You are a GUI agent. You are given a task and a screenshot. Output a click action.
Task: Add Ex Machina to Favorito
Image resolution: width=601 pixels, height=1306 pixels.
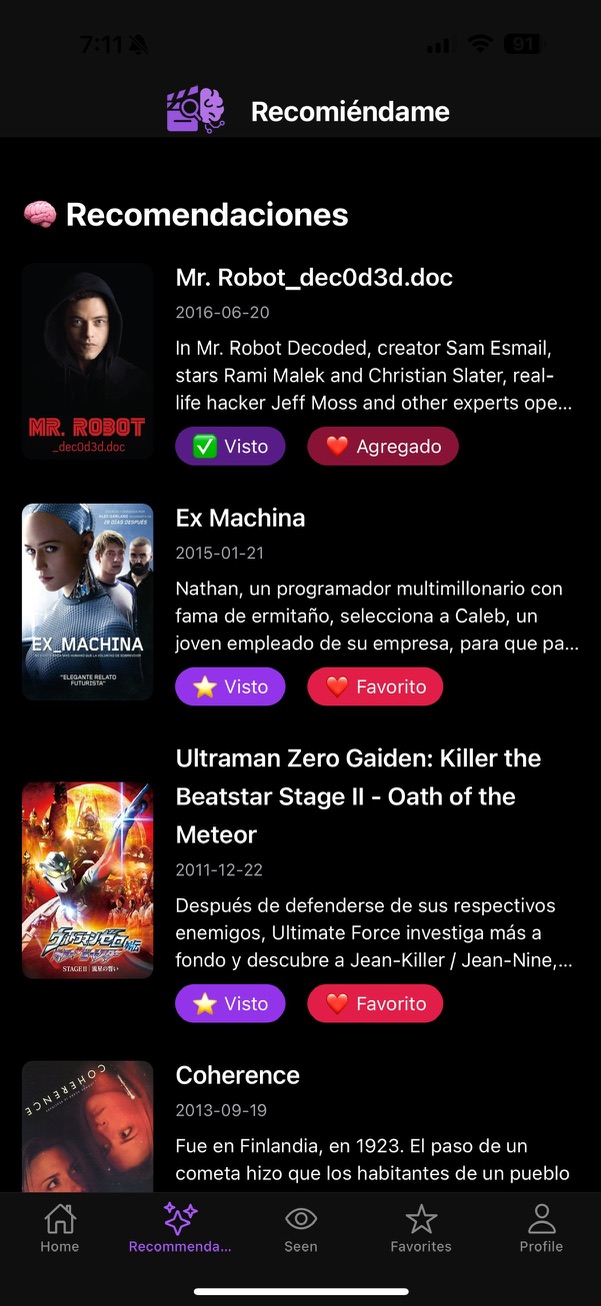[x=375, y=687]
